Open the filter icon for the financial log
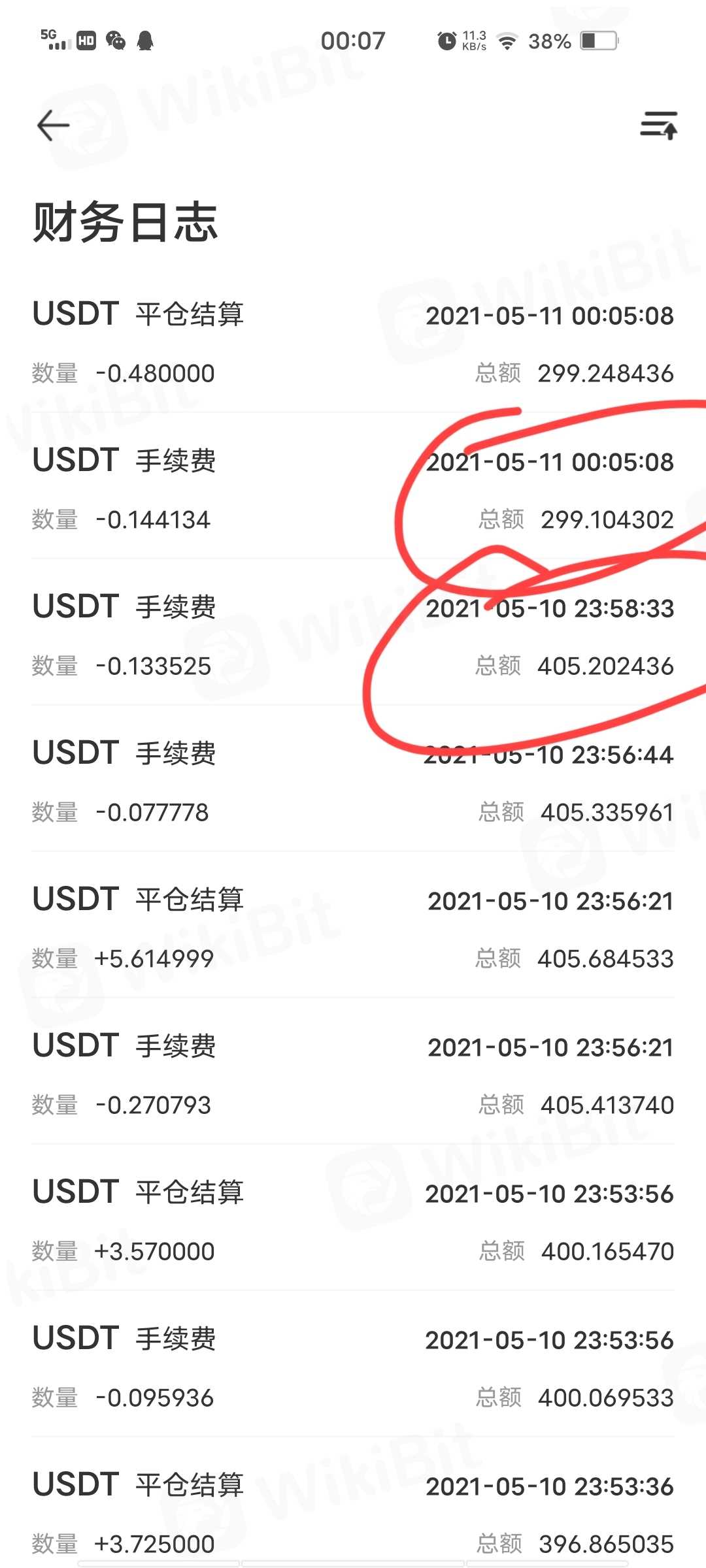The image size is (706, 1568). click(x=658, y=125)
